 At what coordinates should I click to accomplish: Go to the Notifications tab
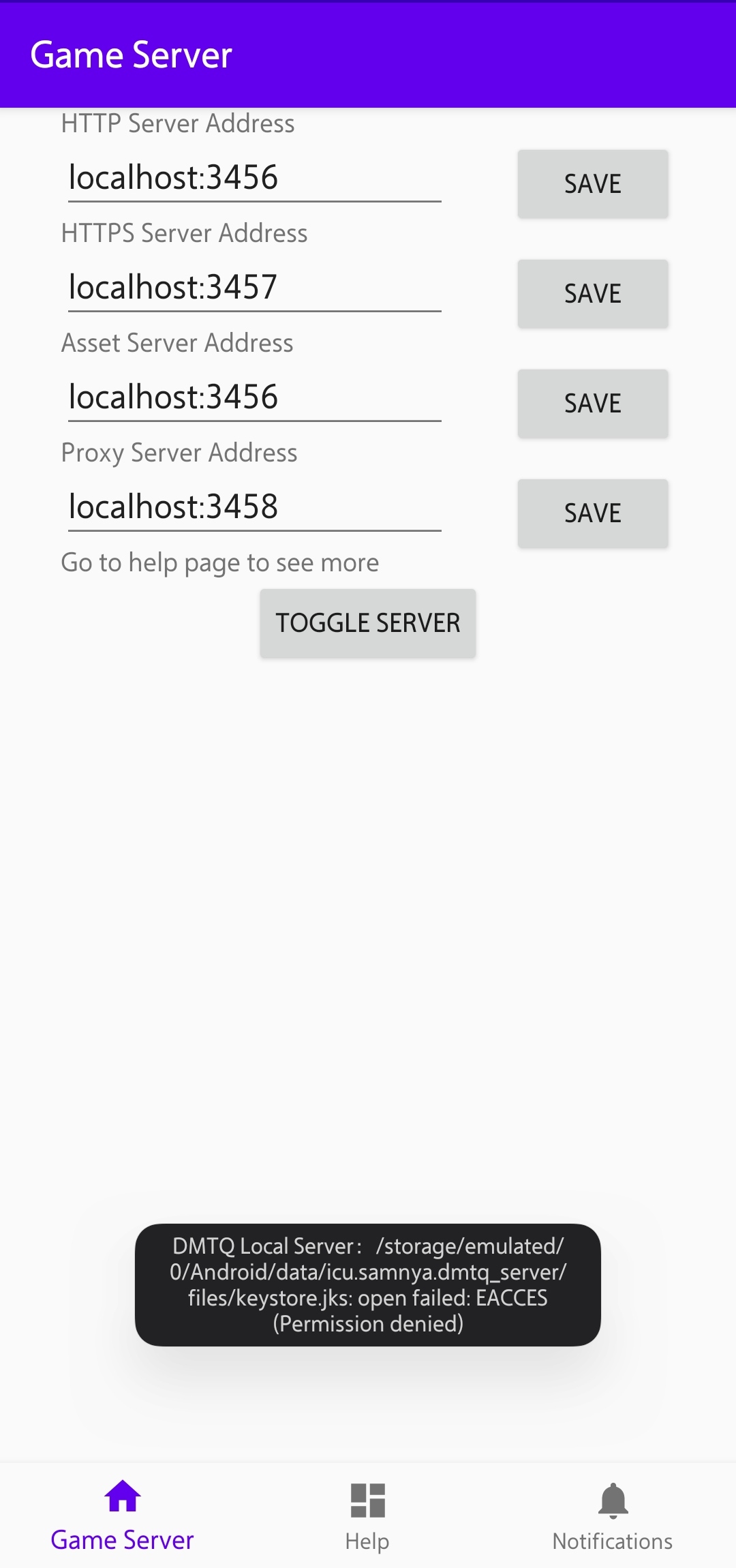pos(612,1516)
